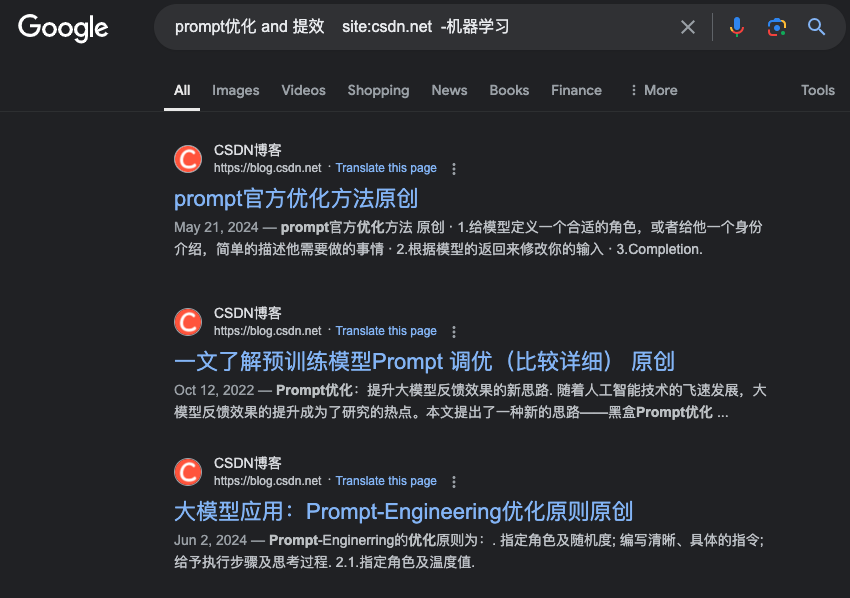Switch to the Books tab
The height and width of the screenshot is (598, 850).
pyautogui.click(x=509, y=90)
